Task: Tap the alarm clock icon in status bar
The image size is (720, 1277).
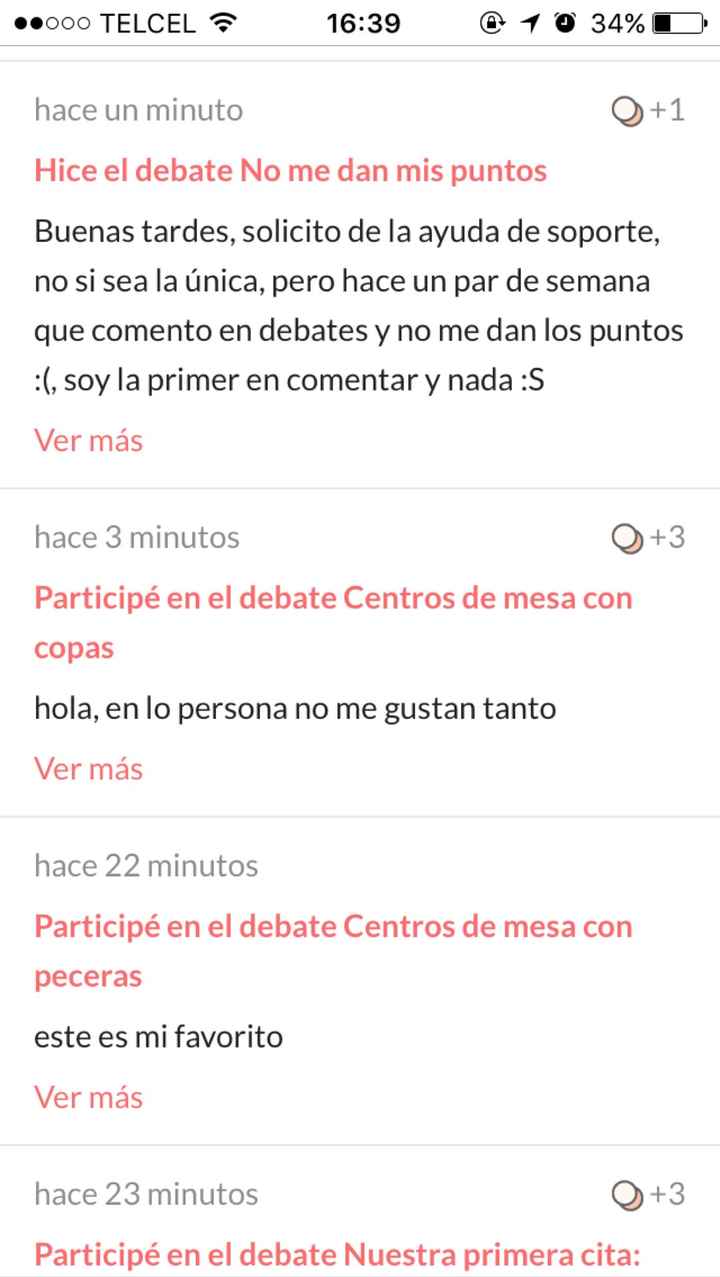Action: tap(565, 22)
